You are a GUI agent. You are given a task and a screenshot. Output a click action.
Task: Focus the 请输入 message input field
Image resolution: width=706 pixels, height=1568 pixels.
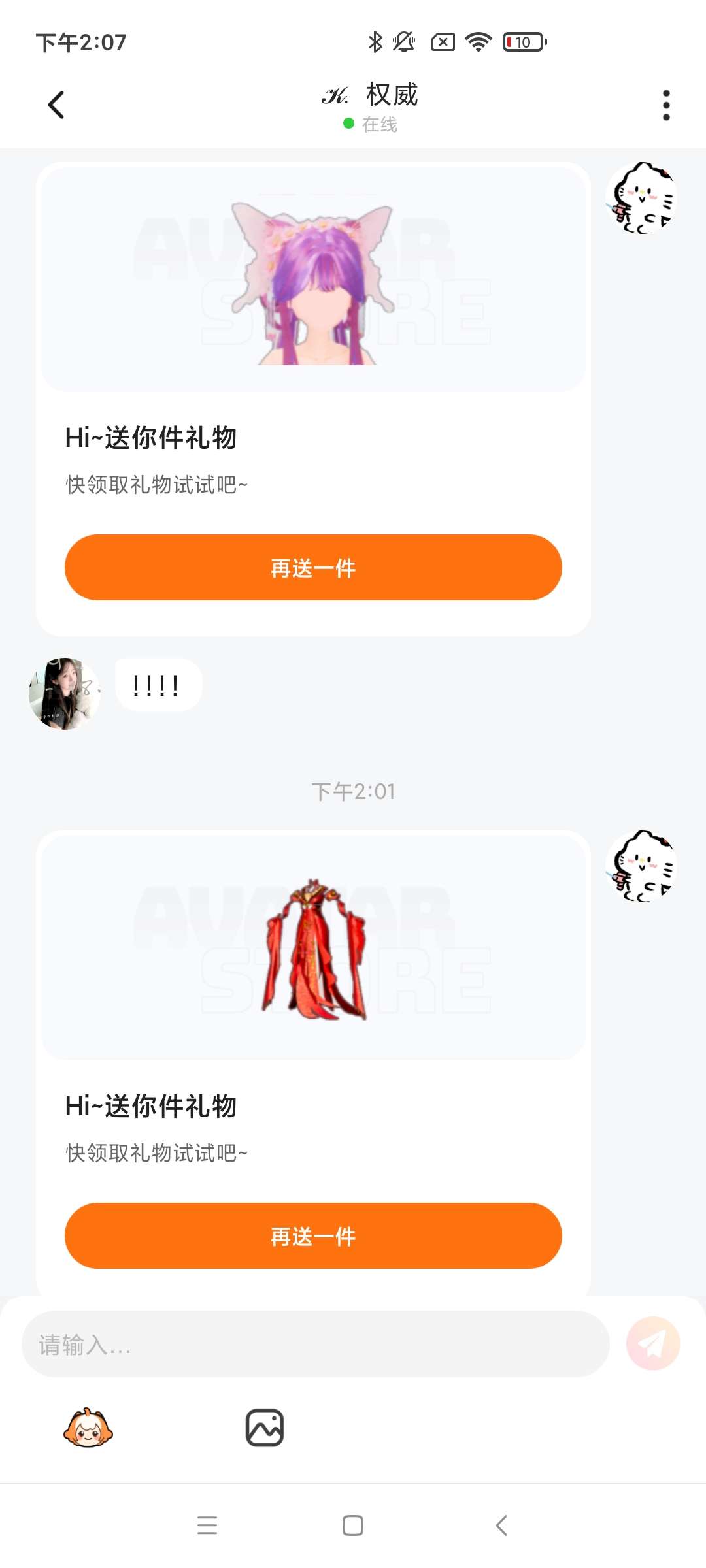tap(315, 1344)
